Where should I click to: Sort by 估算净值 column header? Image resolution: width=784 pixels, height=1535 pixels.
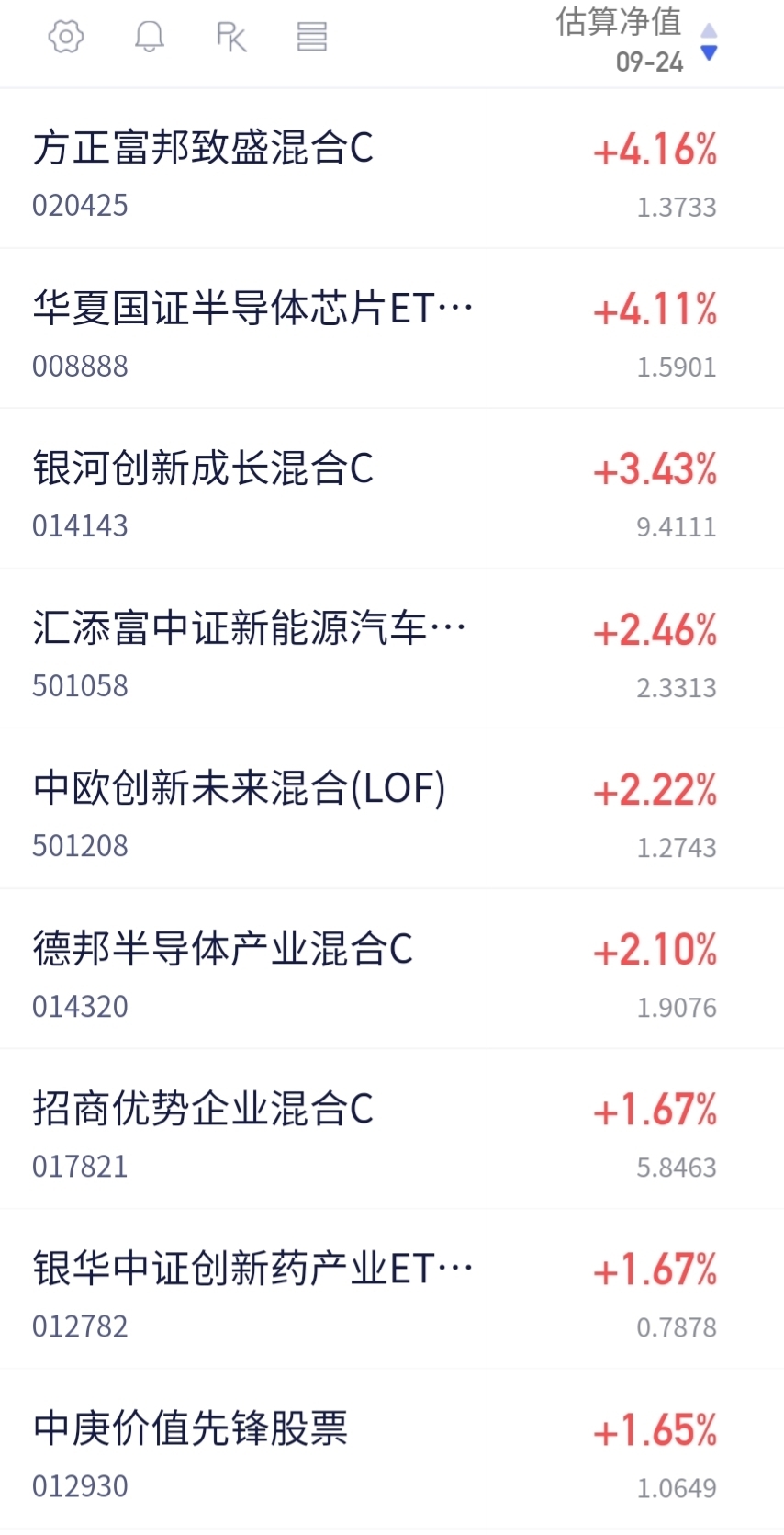pos(636,40)
